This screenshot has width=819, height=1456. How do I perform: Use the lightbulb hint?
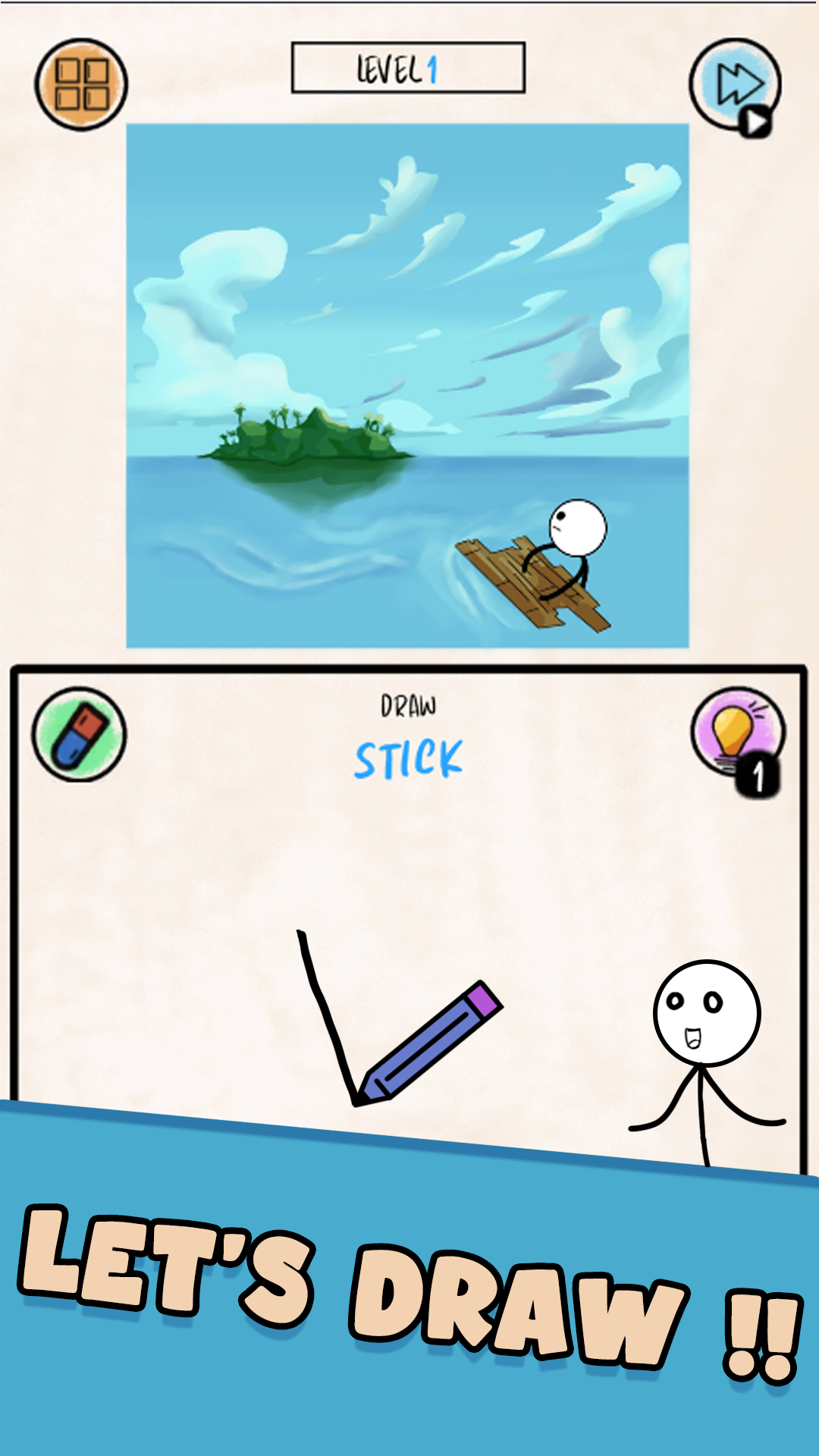pyautogui.click(x=738, y=738)
